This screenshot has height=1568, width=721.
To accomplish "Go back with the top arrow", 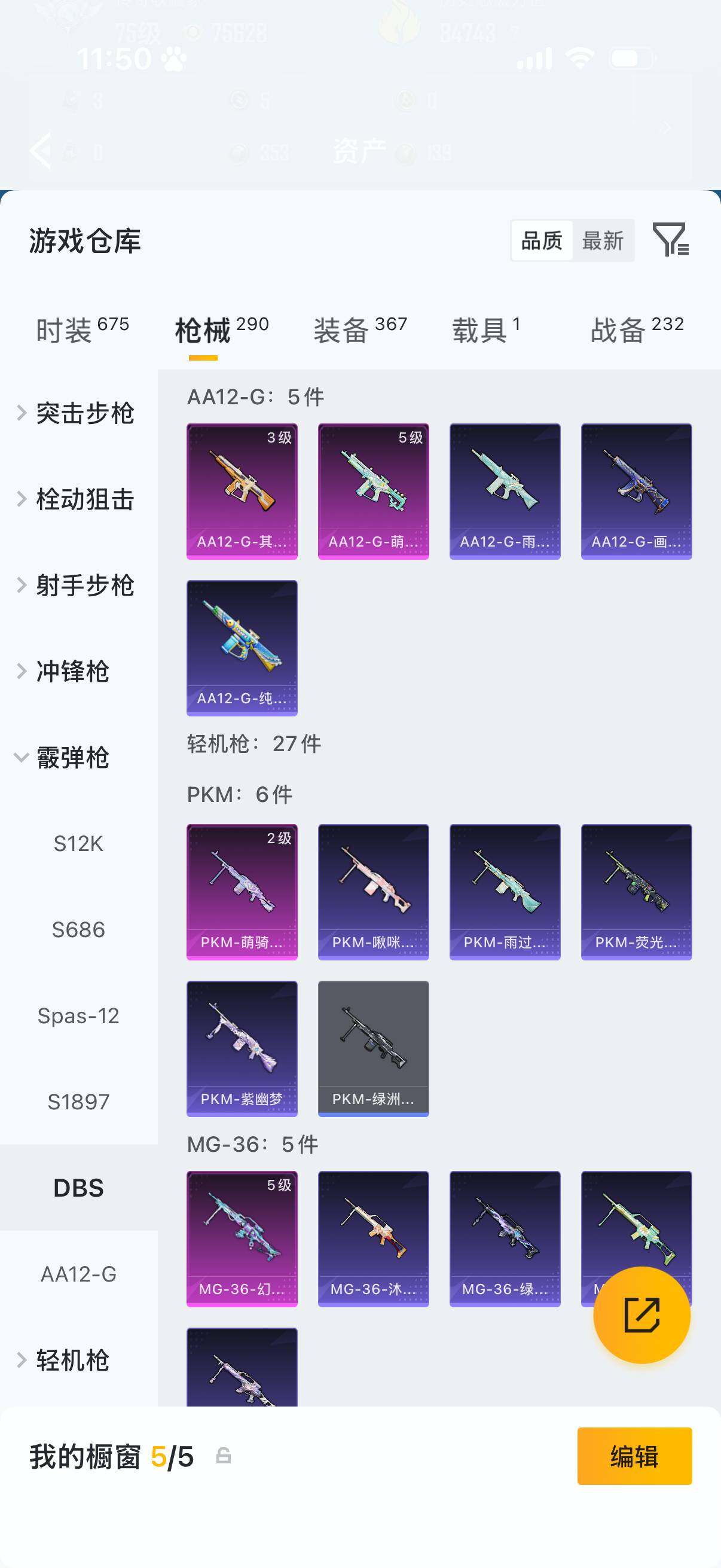I will click(41, 150).
